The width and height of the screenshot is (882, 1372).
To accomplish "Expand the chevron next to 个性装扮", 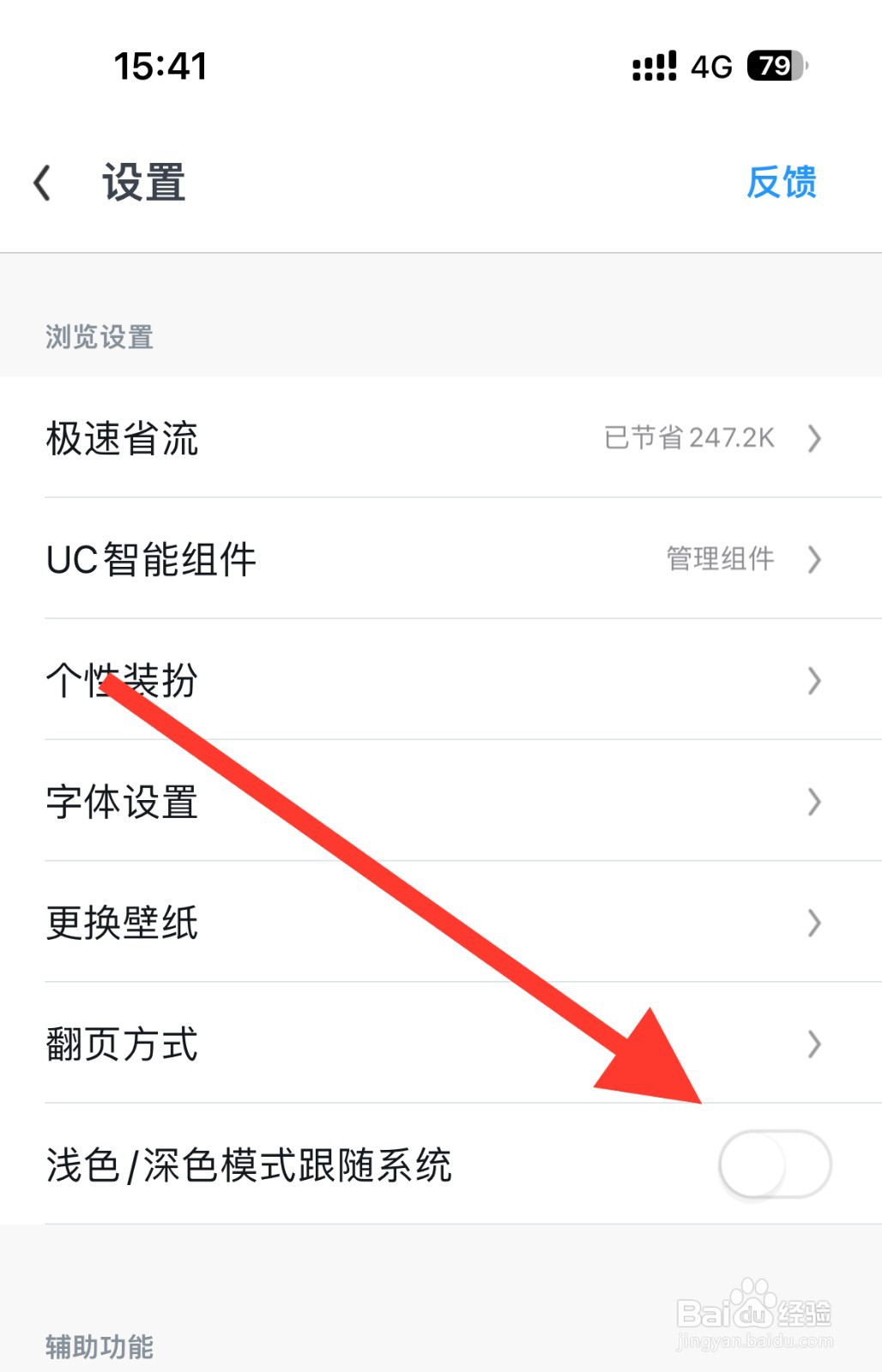I will [813, 681].
